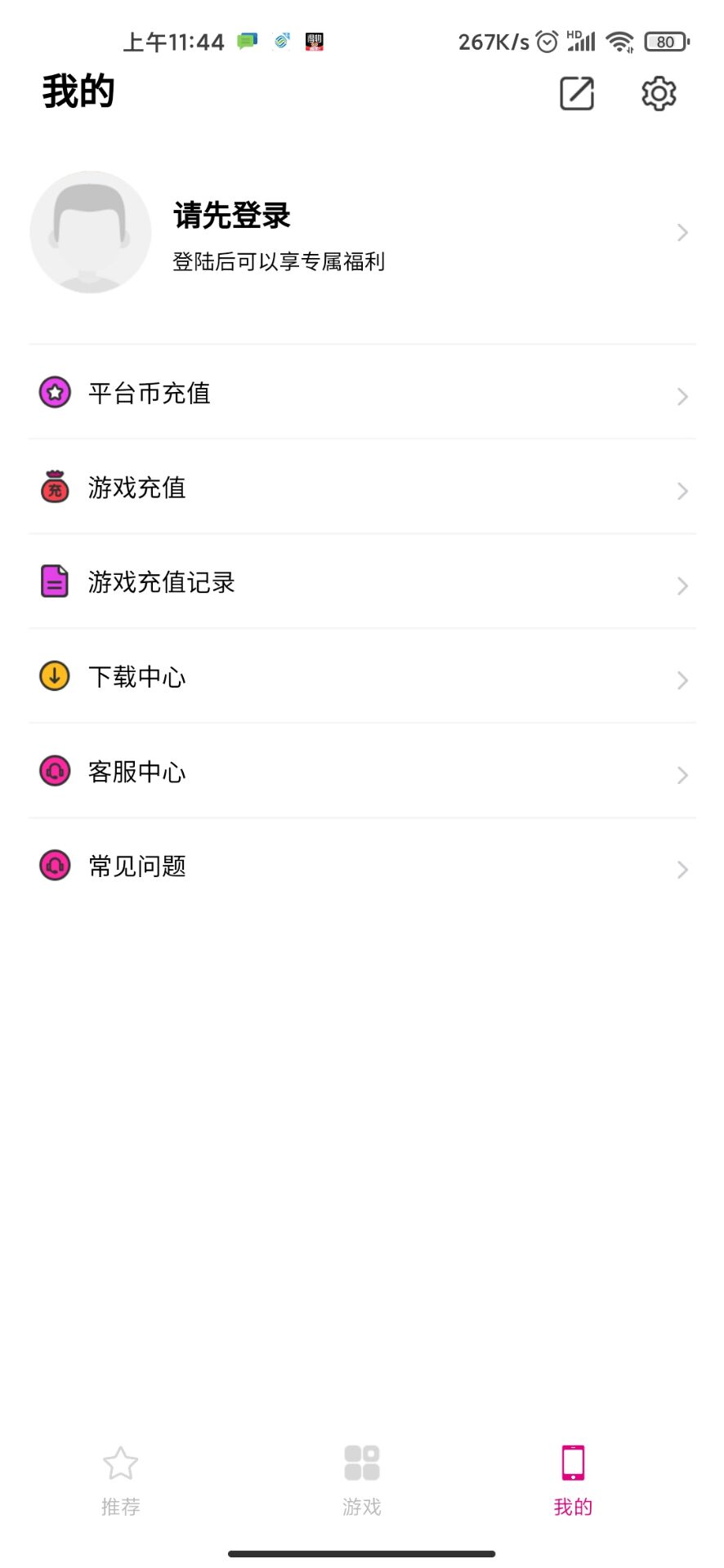Open 常见问题
This screenshot has width=724, height=1568.
click(137, 866)
